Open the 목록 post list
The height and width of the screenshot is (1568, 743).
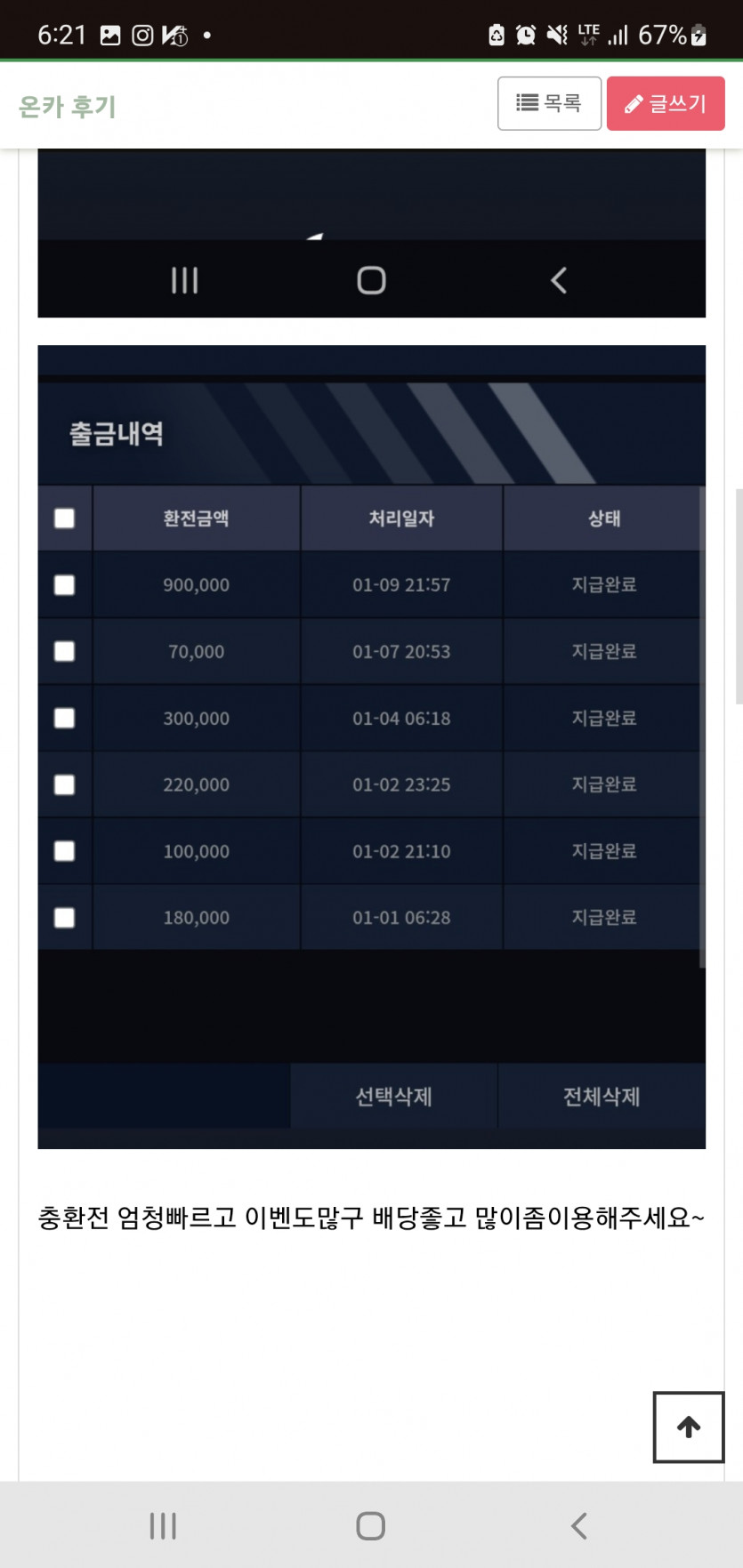pyautogui.click(x=549, y=103)
